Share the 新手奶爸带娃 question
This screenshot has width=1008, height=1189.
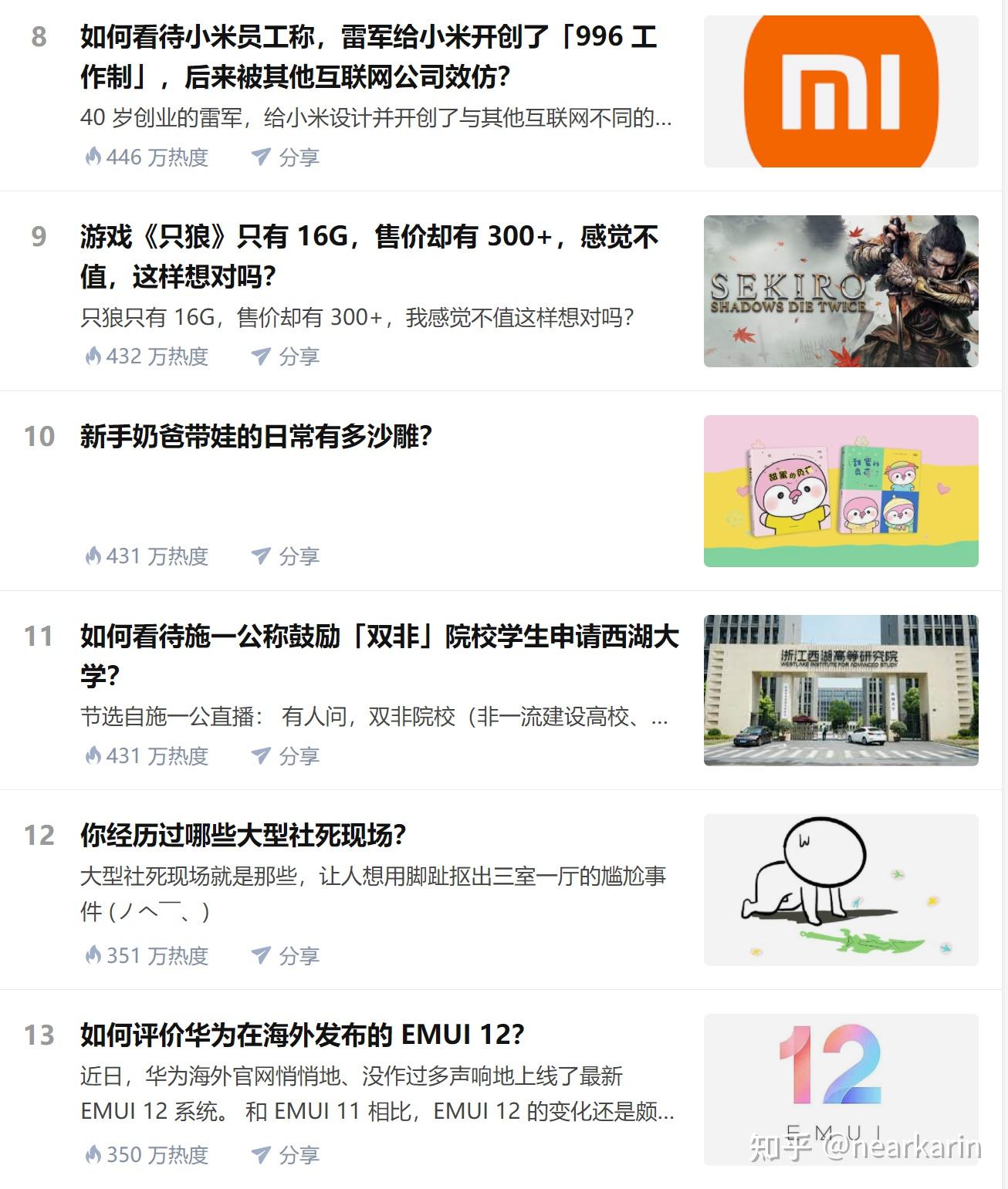[286, 556]
